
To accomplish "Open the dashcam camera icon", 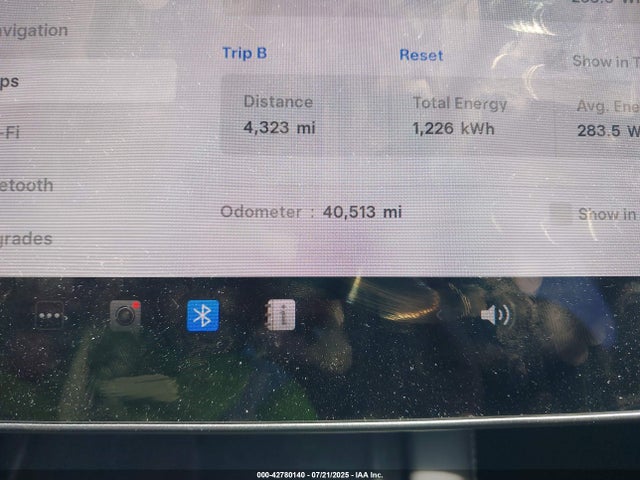I will pos(125,315).
